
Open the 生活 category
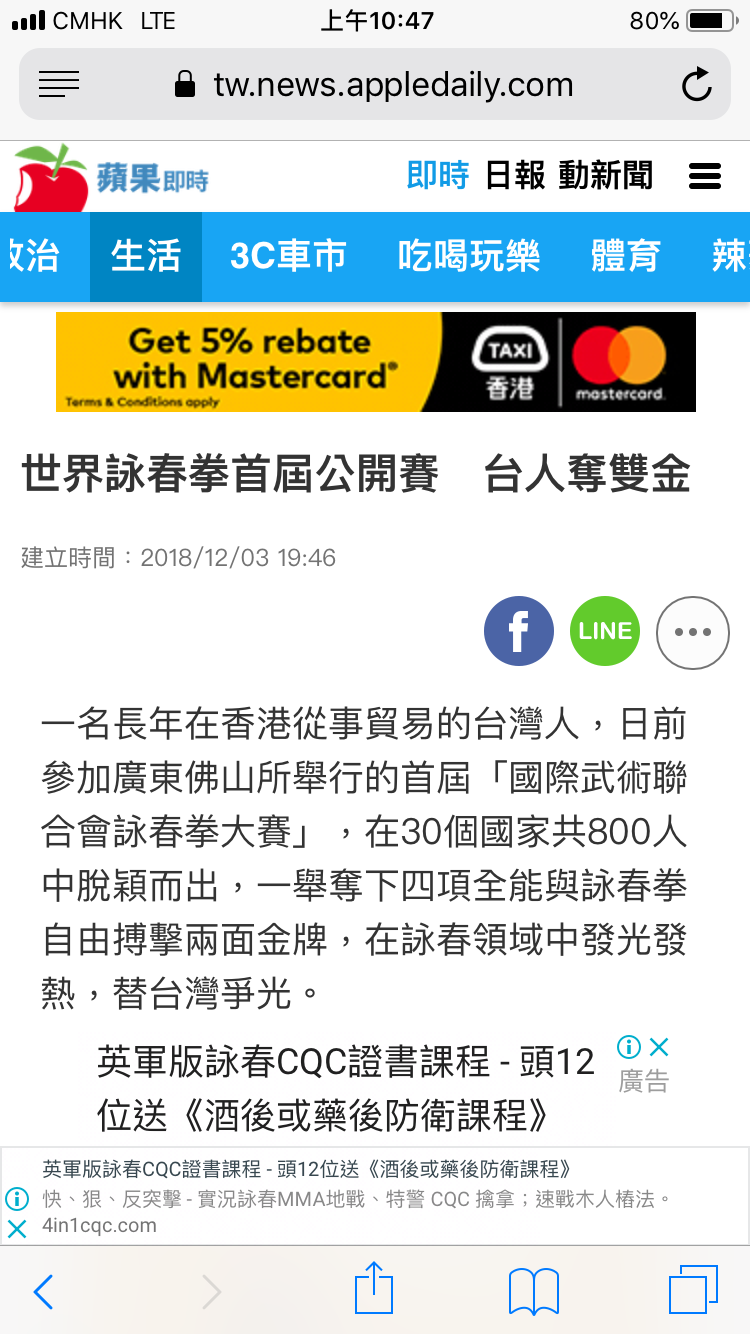pos(146,257)
